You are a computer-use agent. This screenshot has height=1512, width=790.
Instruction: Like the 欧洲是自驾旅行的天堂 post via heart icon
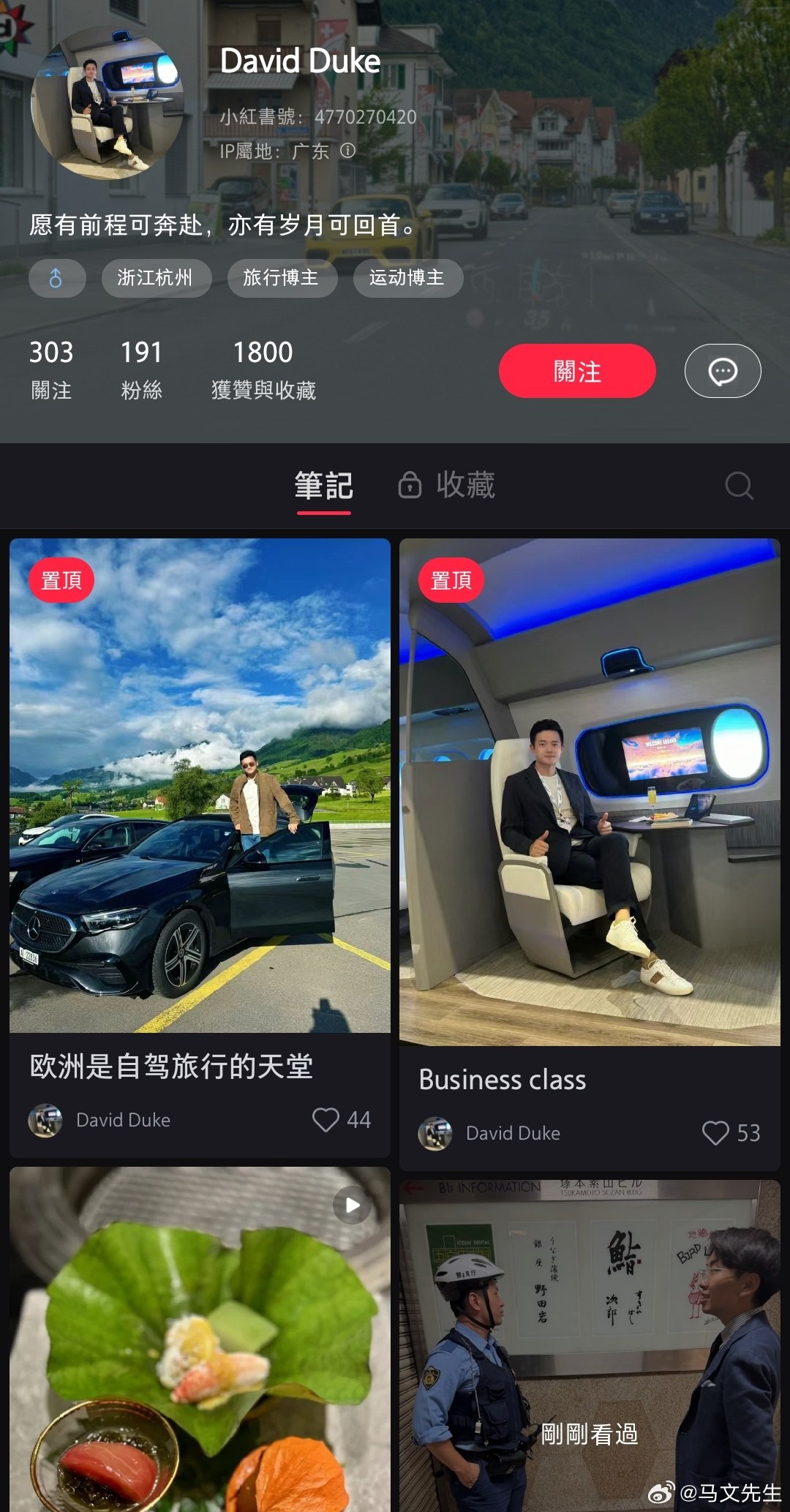click(328, 1119)
